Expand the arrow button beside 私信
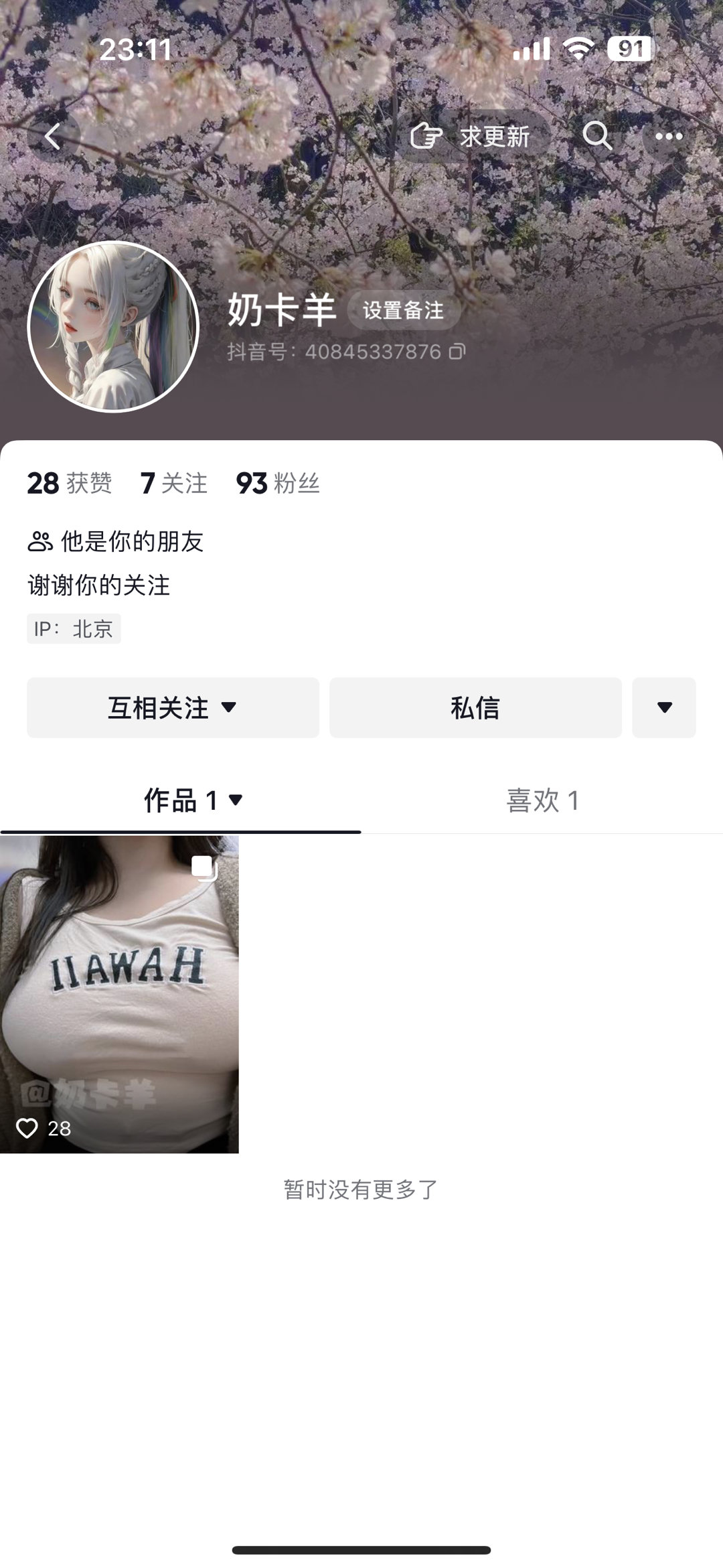Viewport: 723px width, 1568px height. click(x=663, y=707)
